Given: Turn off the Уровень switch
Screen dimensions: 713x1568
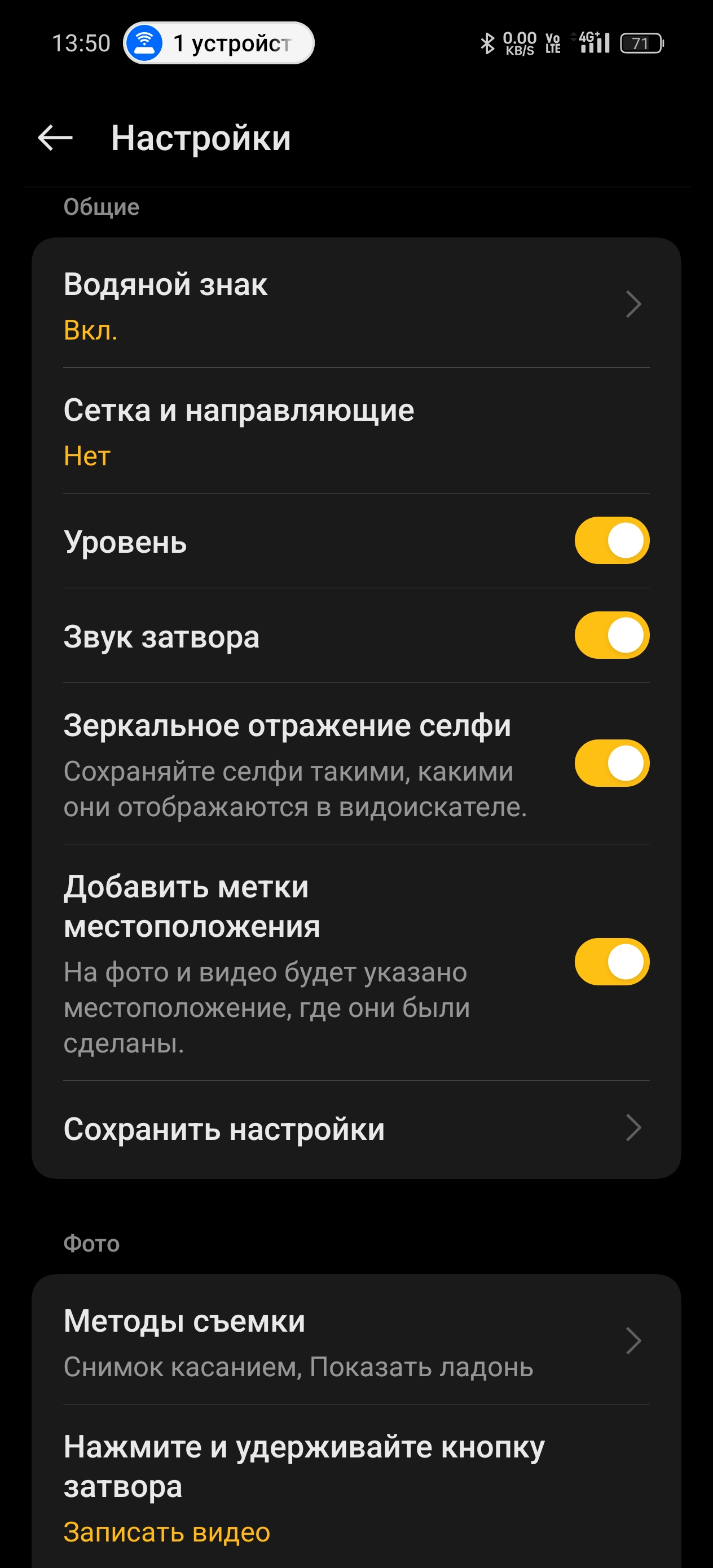Looking at the screenshot, I should pyautogui.click(x=611, y=540).
